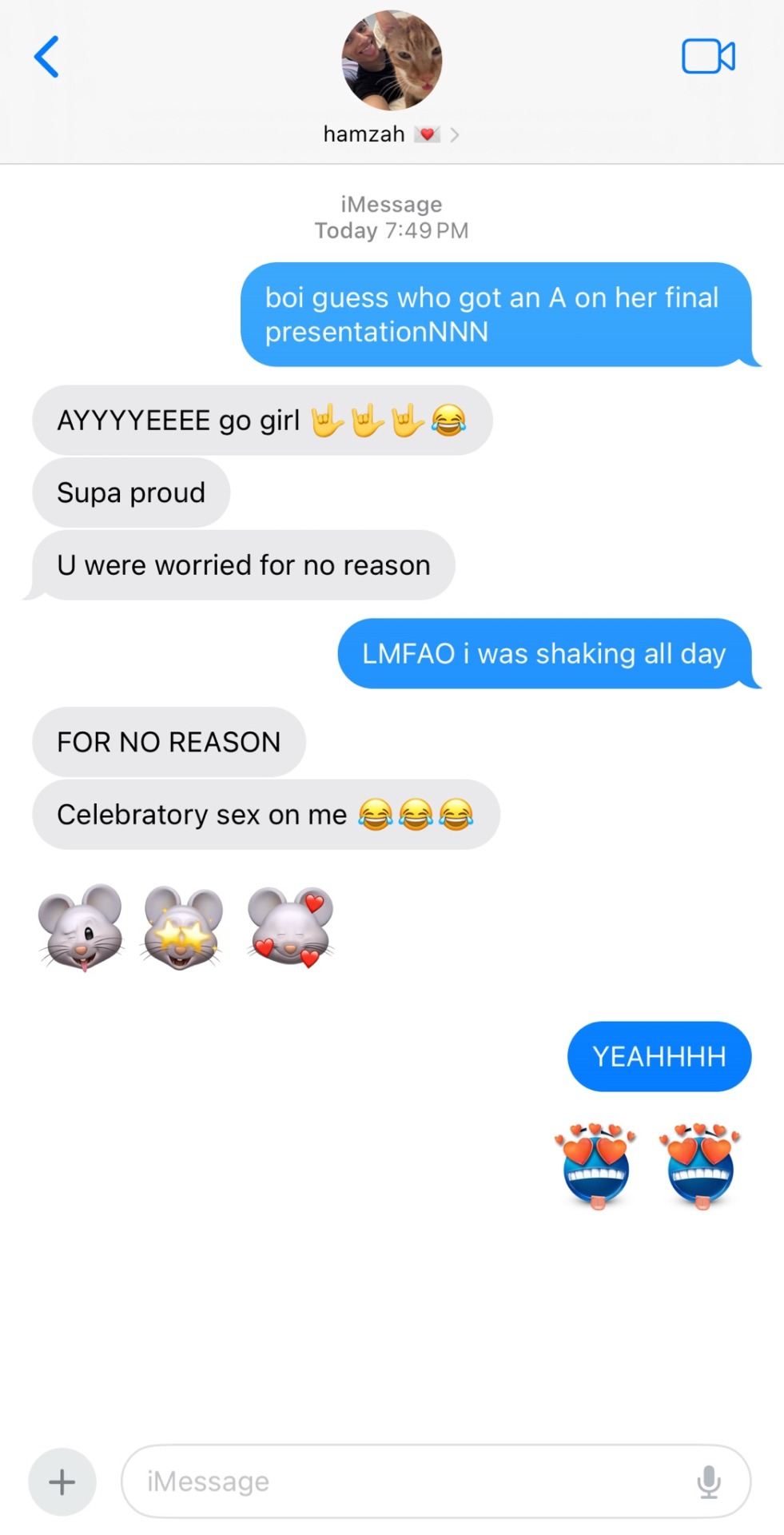Focus the iMessage text field

pyautogui.click(x=400, y=1481)
